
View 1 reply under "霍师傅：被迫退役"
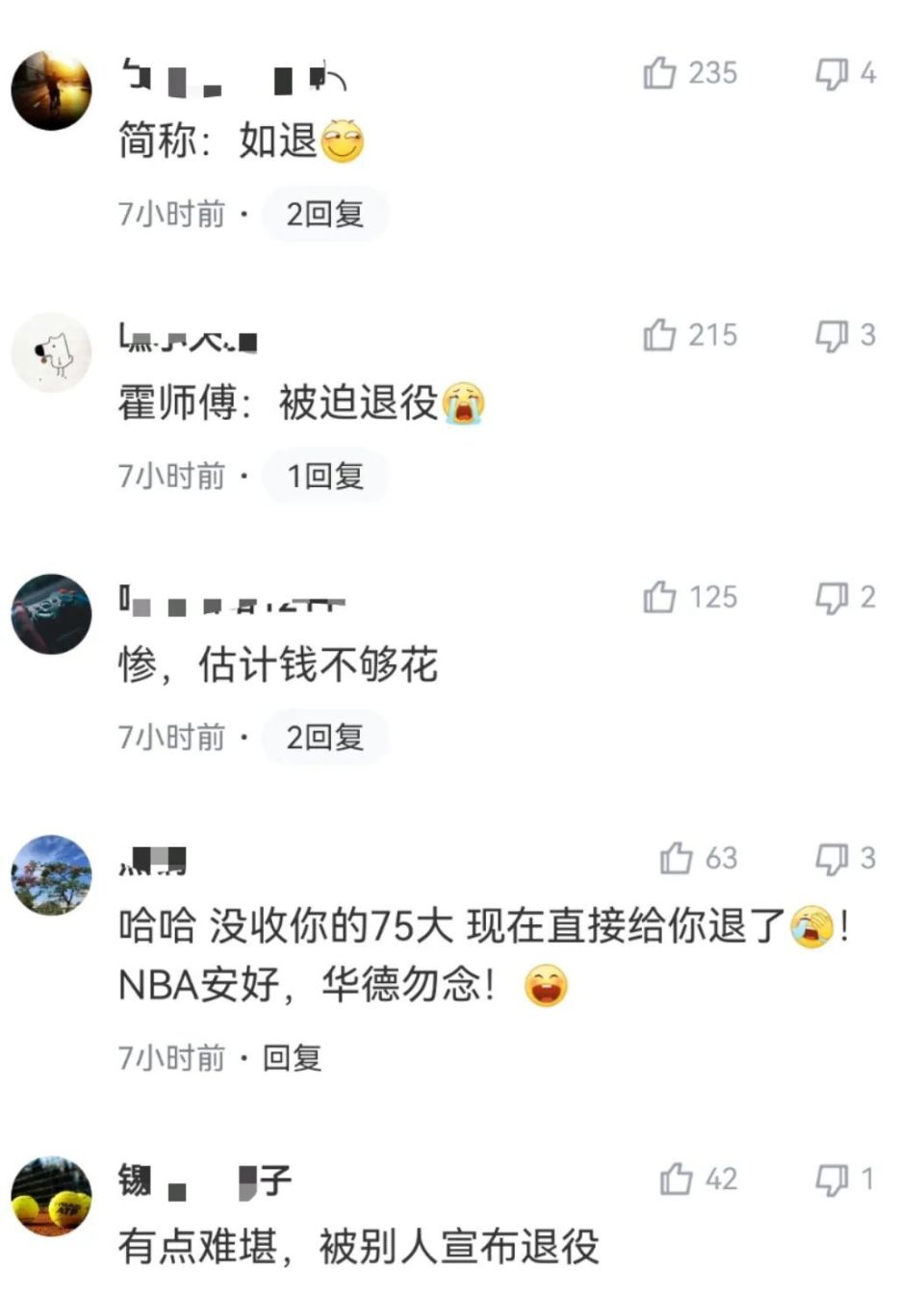click(x=324, y=476)
